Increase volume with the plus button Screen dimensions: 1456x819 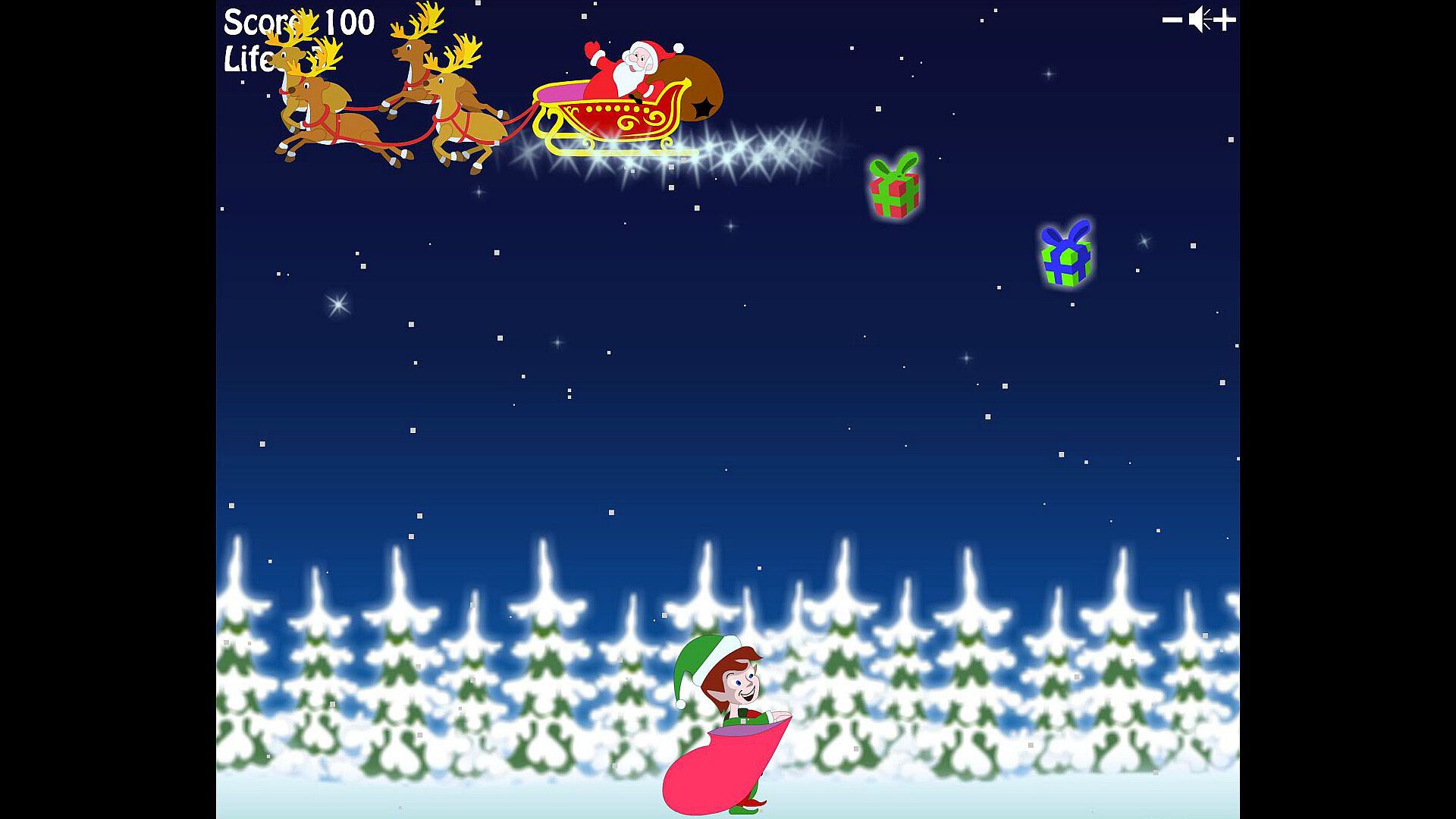(x=1225, y=20)
